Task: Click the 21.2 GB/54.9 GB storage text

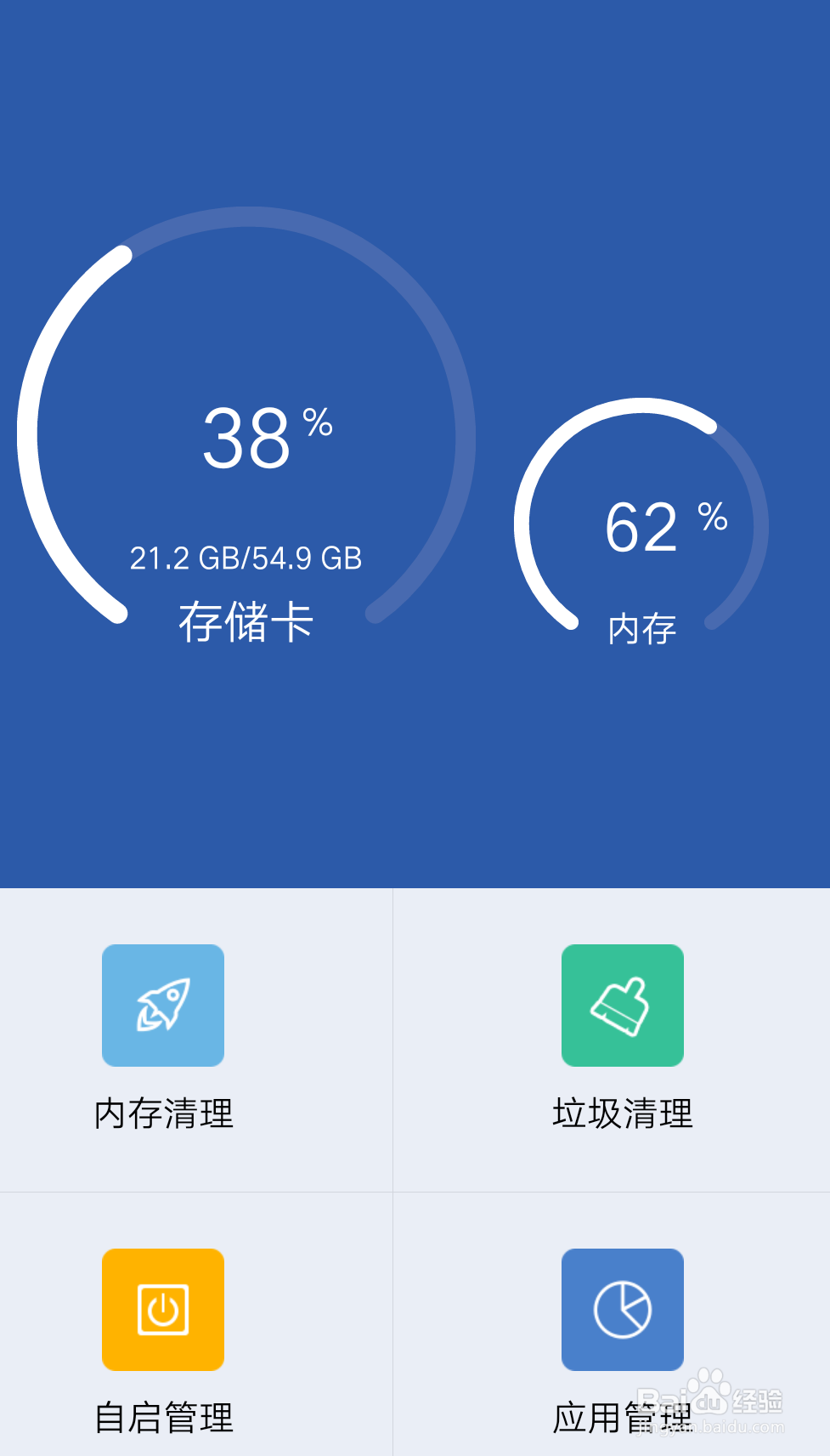Action: (246, 558)
